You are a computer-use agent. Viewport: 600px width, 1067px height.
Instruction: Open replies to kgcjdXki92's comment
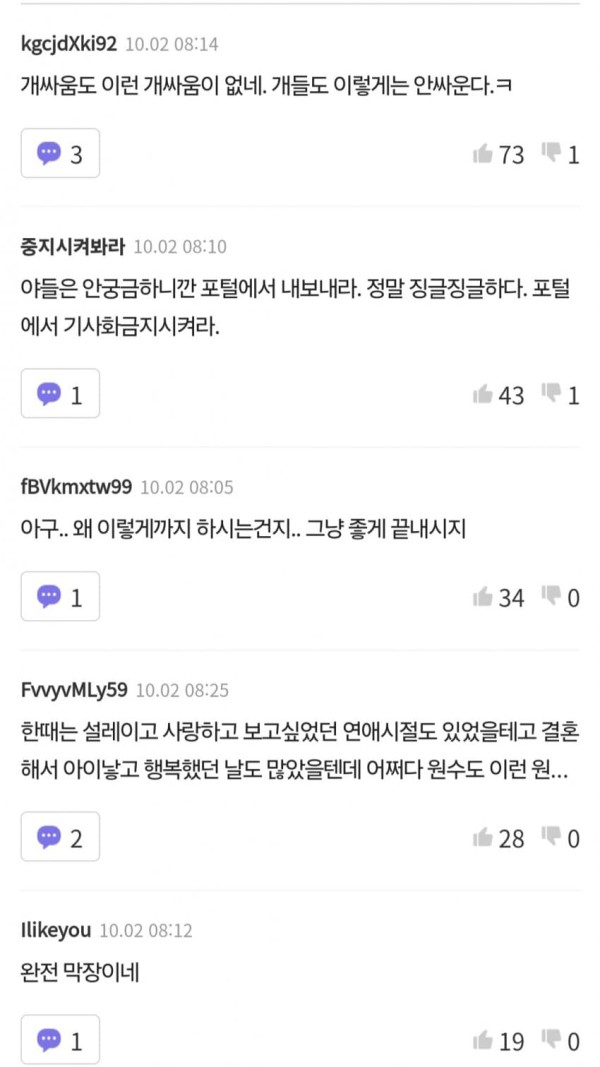click(60, 154)
